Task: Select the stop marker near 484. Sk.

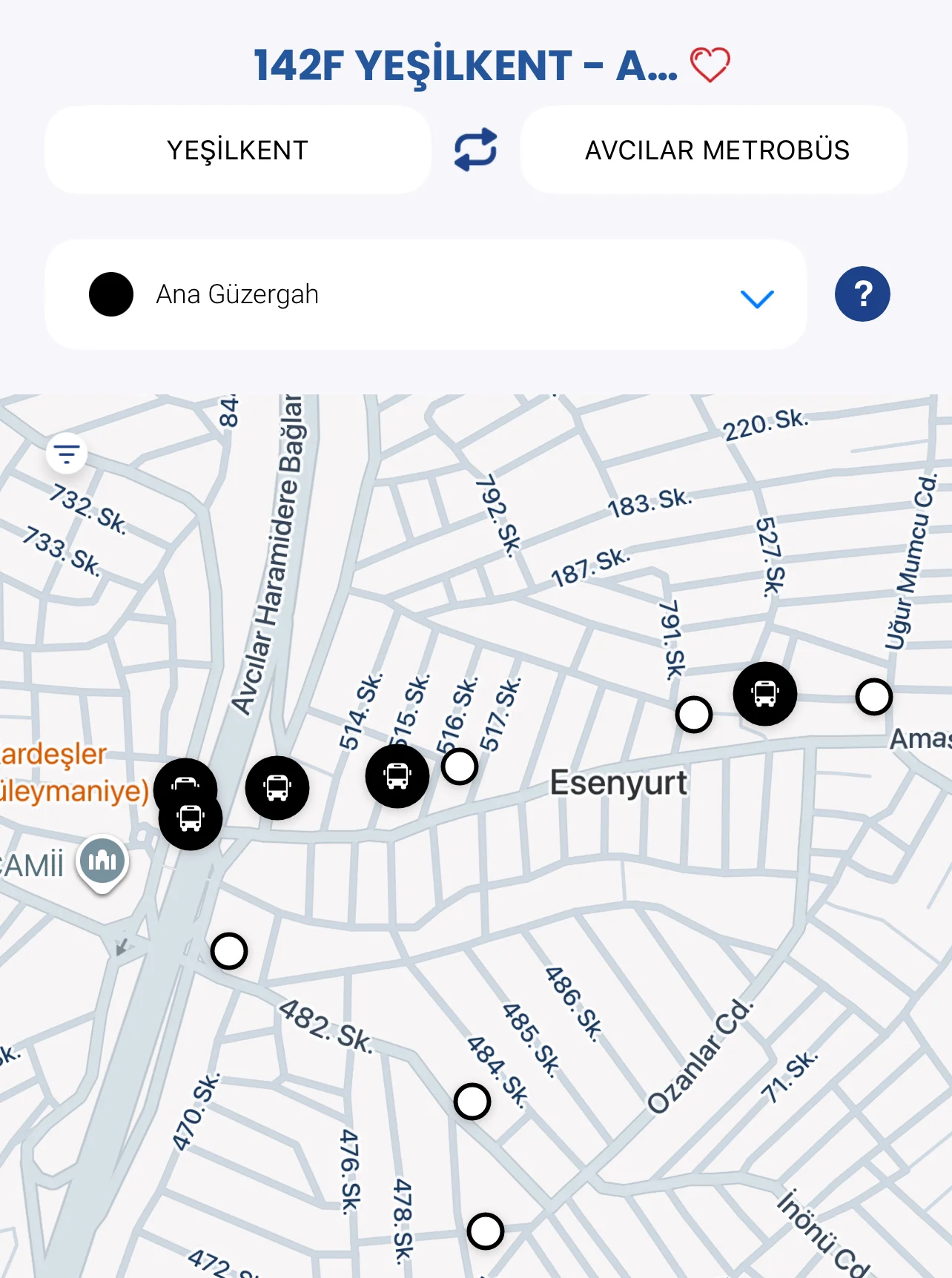Action: [x=472, y=1102]
